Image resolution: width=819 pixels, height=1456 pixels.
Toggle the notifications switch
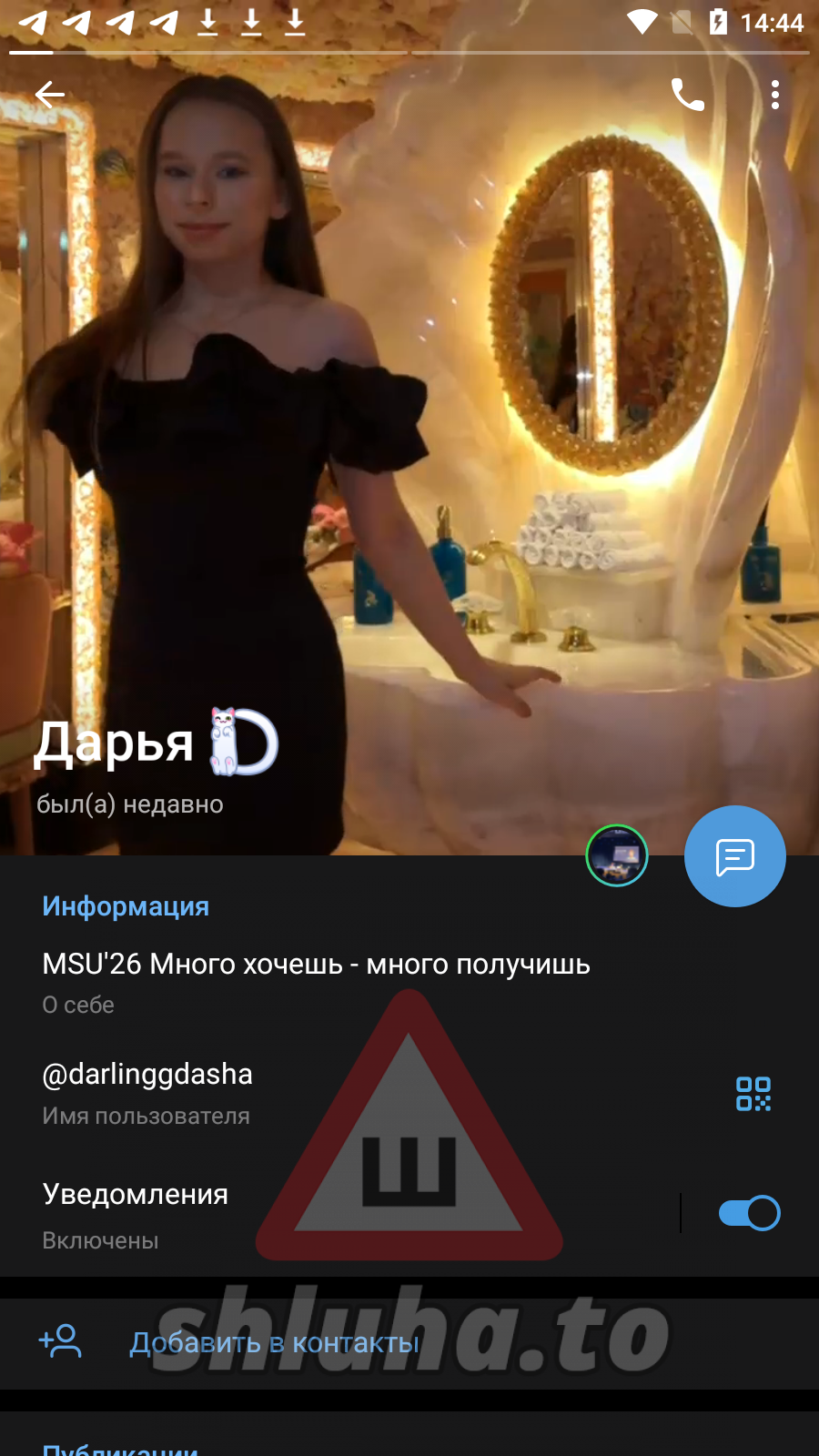[x=749, y=1213]
